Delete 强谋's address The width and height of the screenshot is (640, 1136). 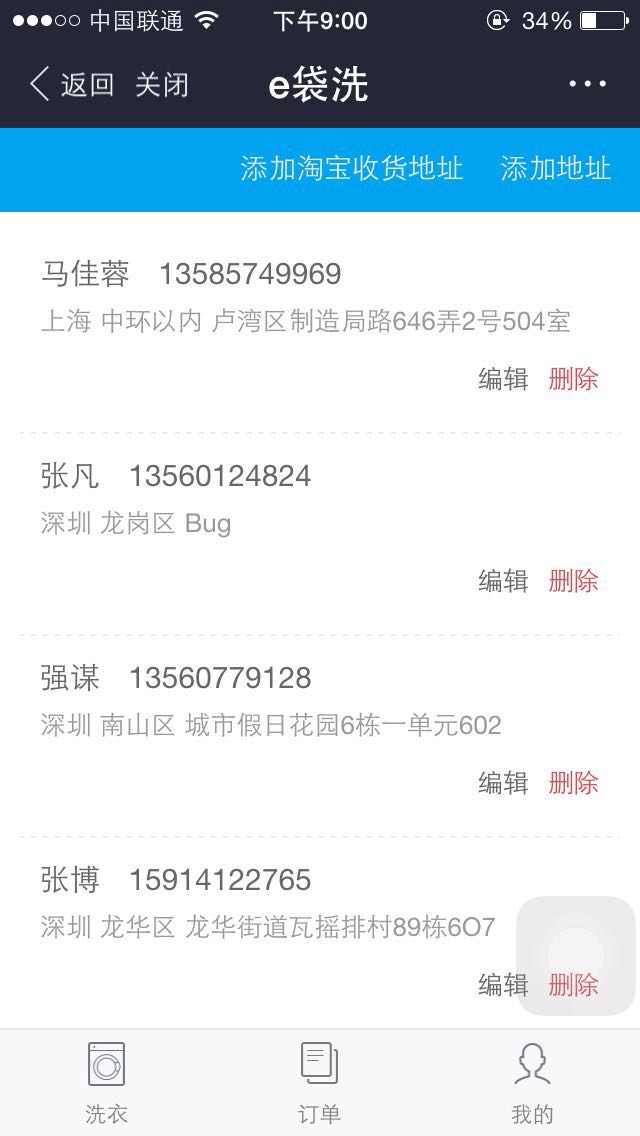[573, 783]
